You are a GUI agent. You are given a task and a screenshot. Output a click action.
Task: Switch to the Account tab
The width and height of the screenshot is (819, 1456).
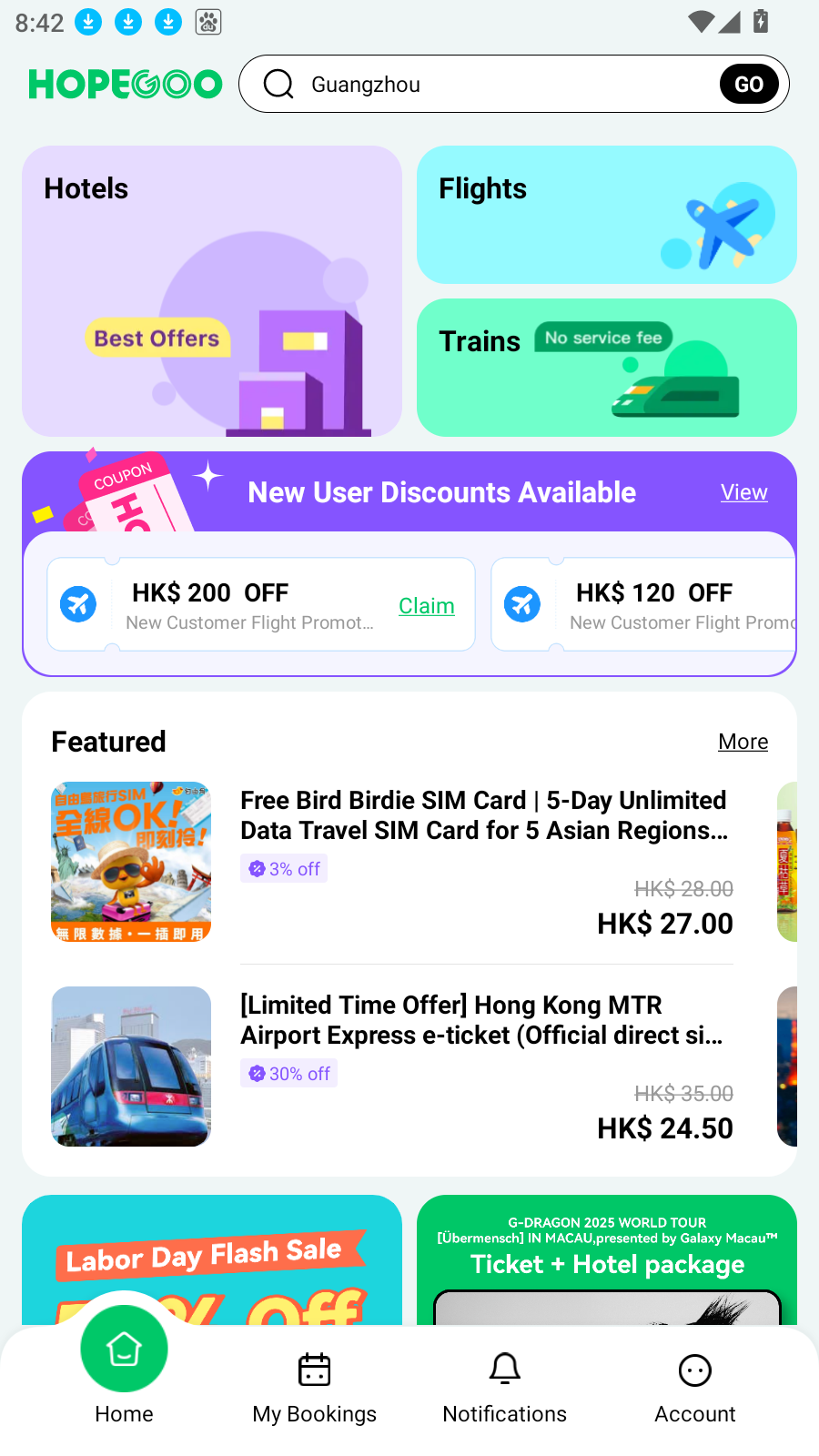pyautogui.click(x=694, y=1388)
